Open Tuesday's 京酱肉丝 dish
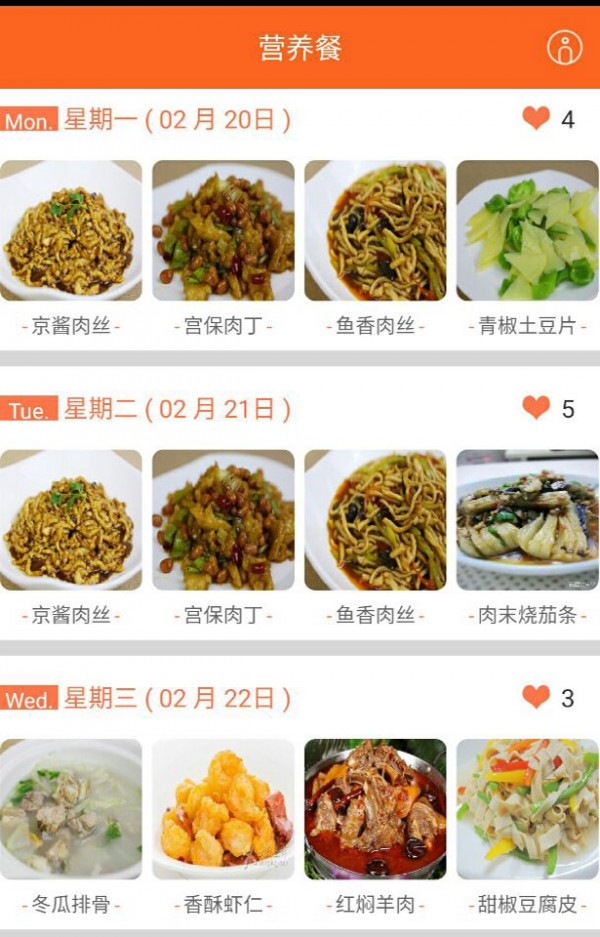The image size is (600, 937). (71, 520)
